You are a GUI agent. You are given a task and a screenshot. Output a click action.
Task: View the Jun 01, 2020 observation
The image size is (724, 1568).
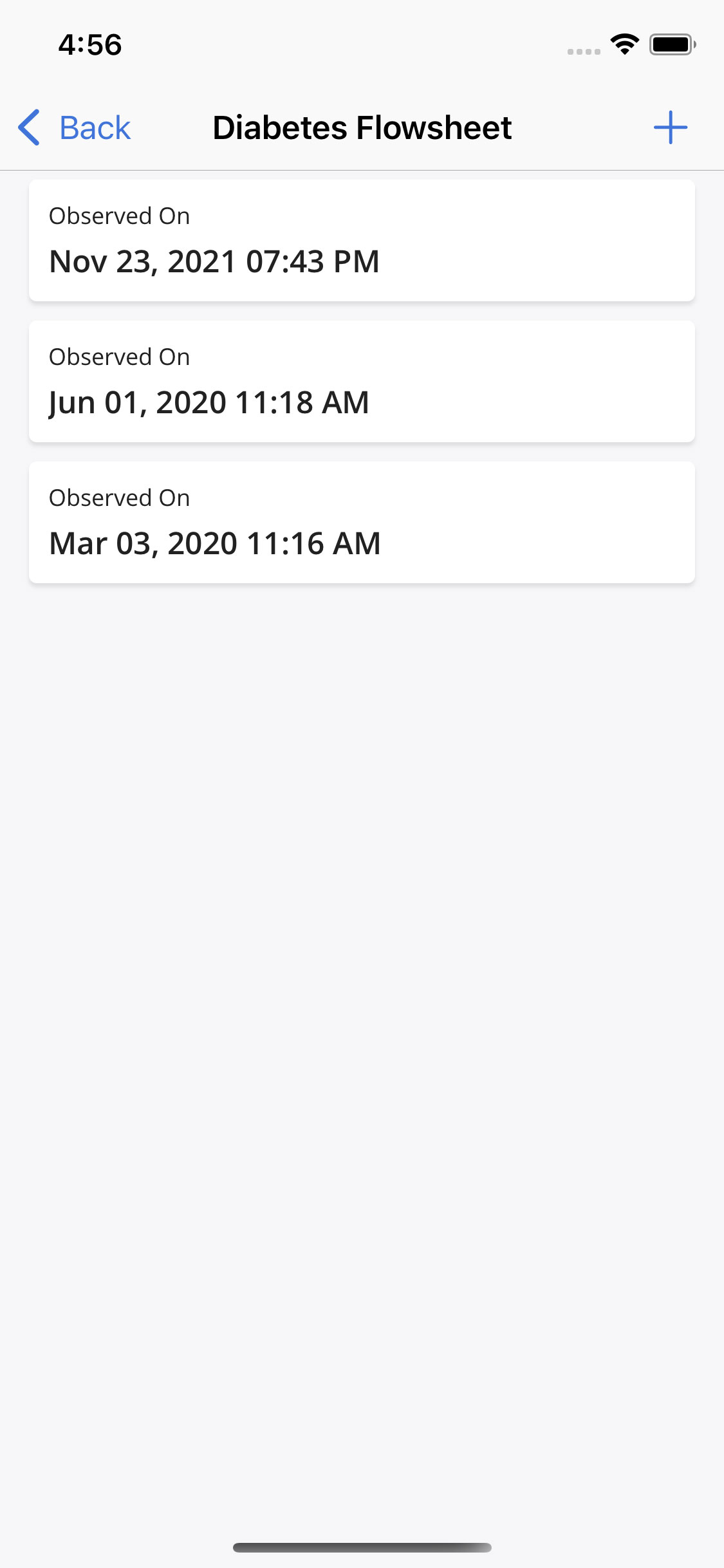pos(362,382)
